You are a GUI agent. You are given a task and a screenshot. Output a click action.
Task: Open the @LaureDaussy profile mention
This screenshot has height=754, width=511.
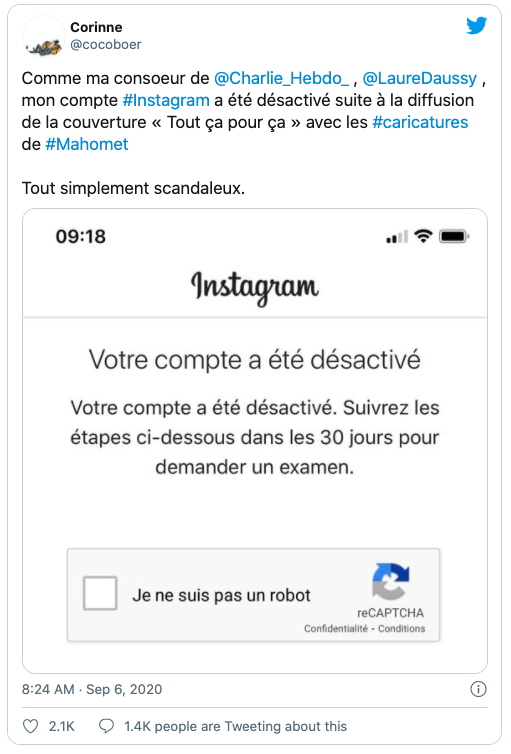coord(419,78)
